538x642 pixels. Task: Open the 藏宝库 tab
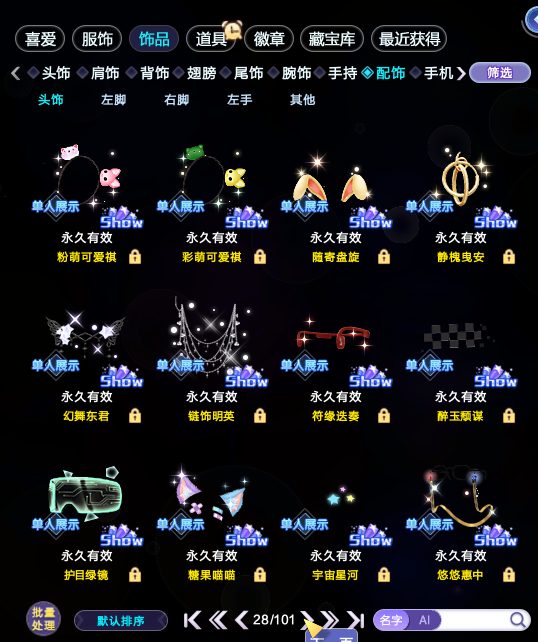[332, 39]
